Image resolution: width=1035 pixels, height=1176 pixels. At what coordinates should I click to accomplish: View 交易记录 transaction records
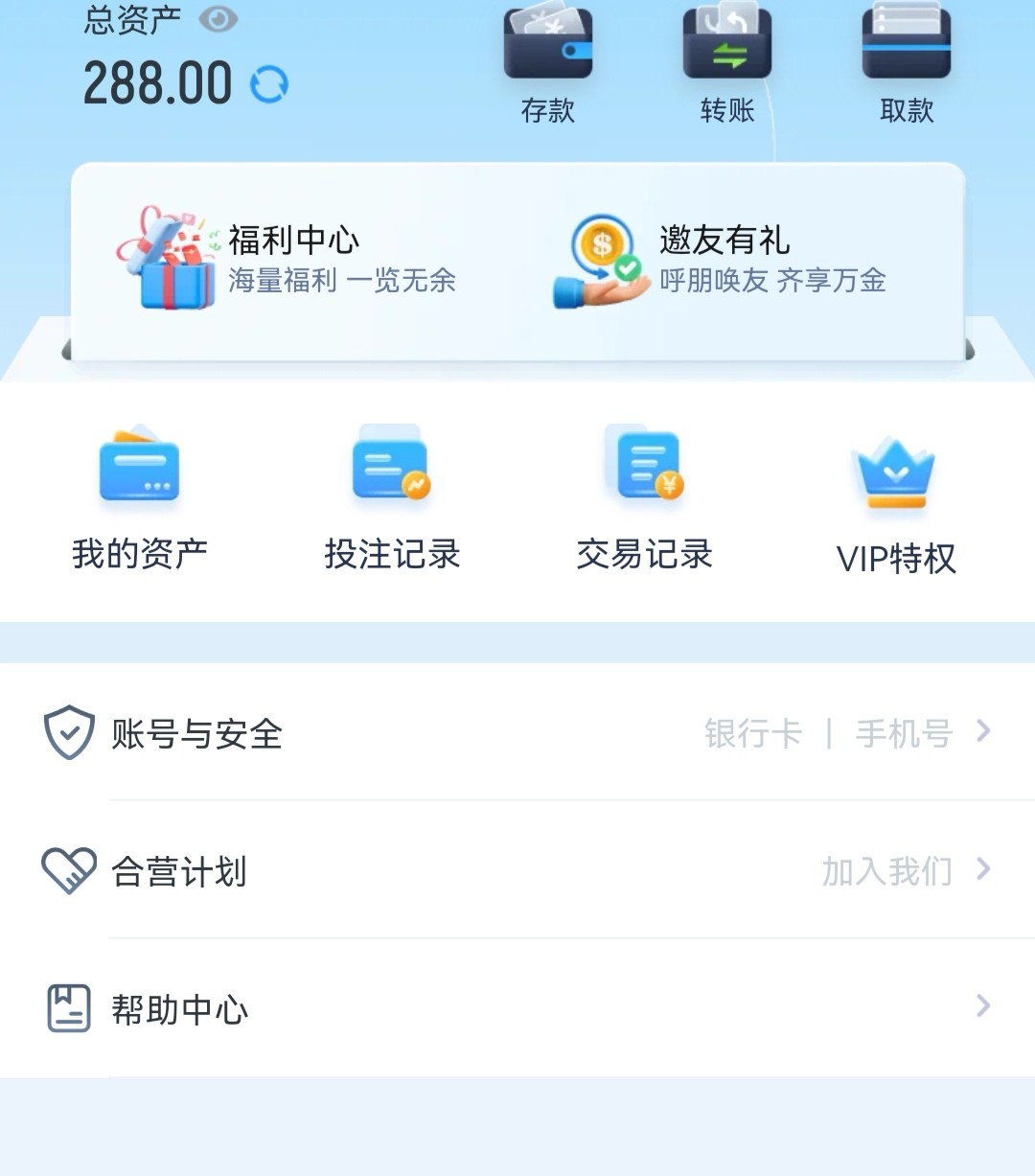644,498
